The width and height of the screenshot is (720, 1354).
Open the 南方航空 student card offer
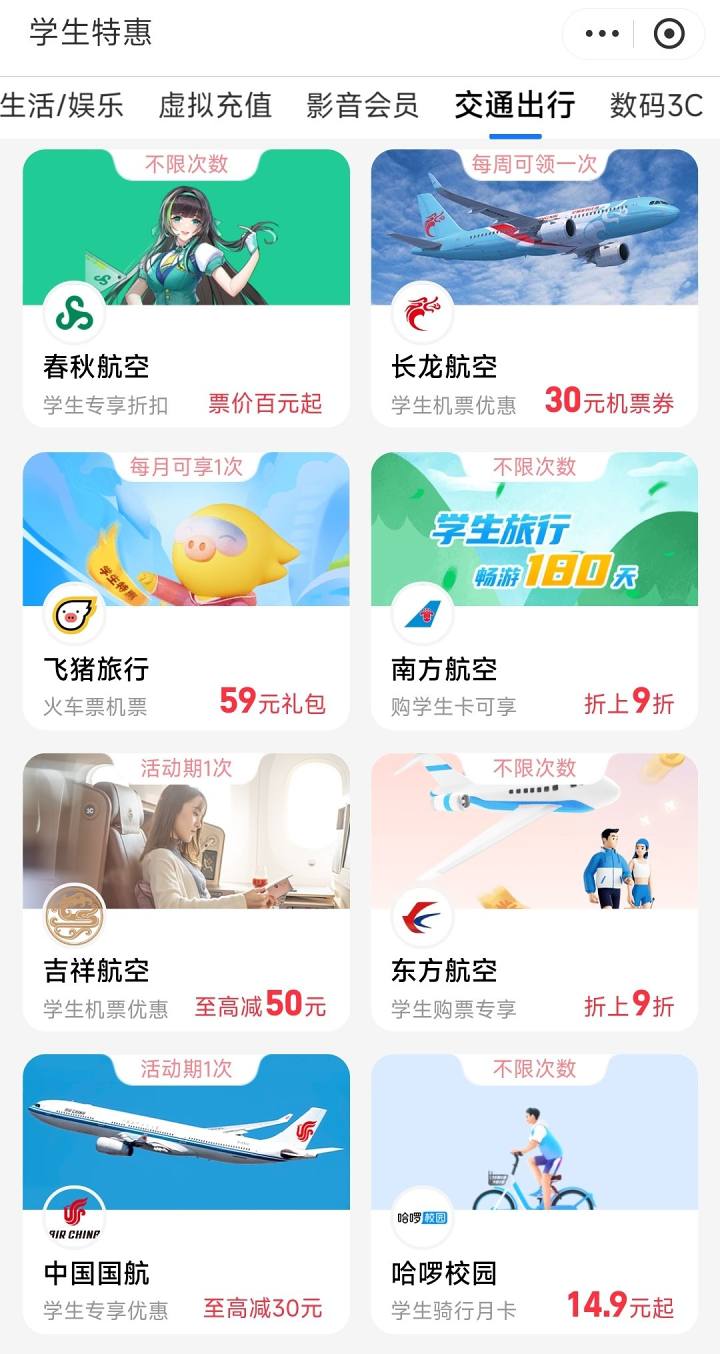pyautogui.click(x=534, y=590)
